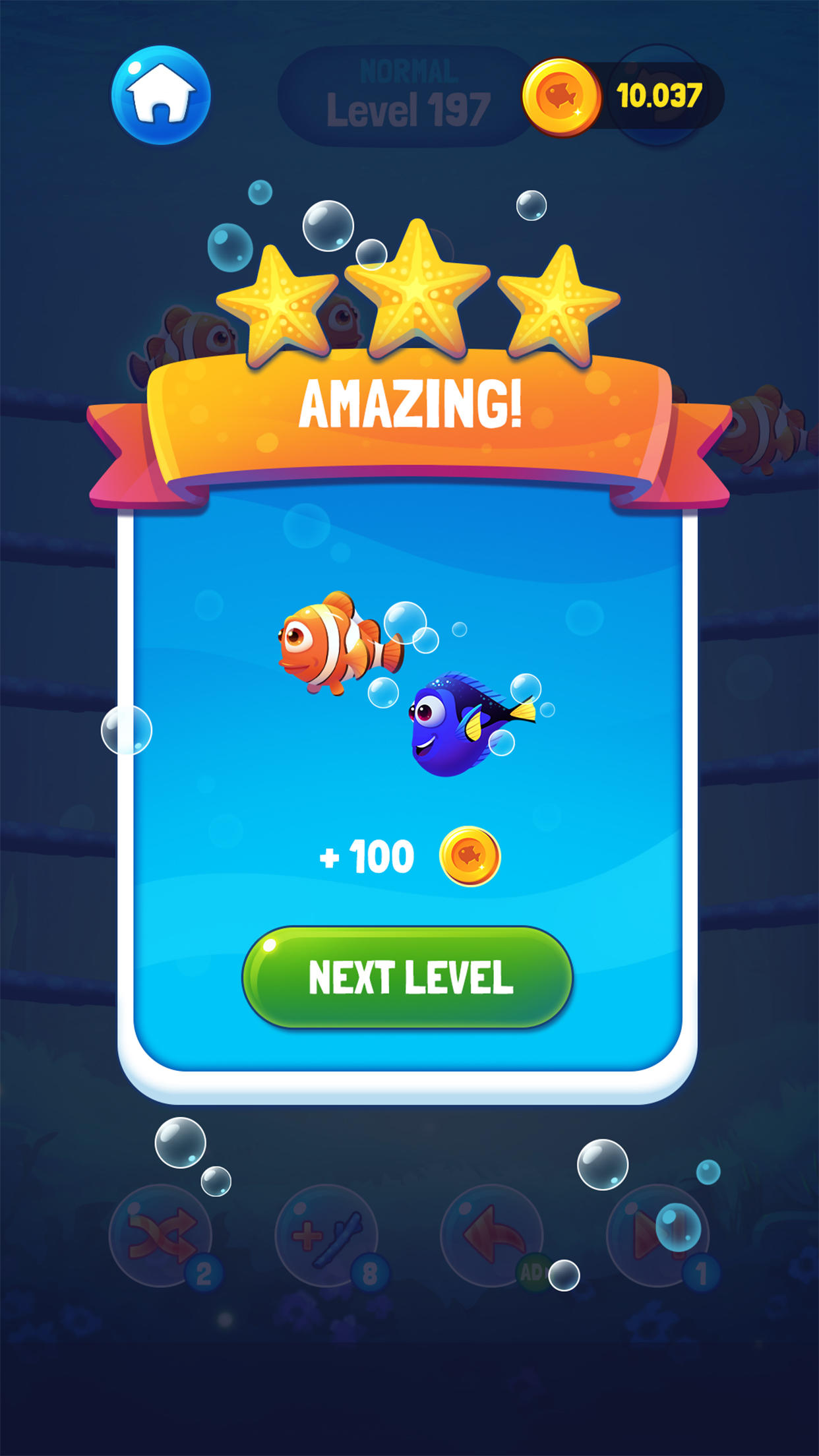Tap the Home icon
This screenshot has width=819, height=1456.
pyautogui.click(x=160, y=96)
